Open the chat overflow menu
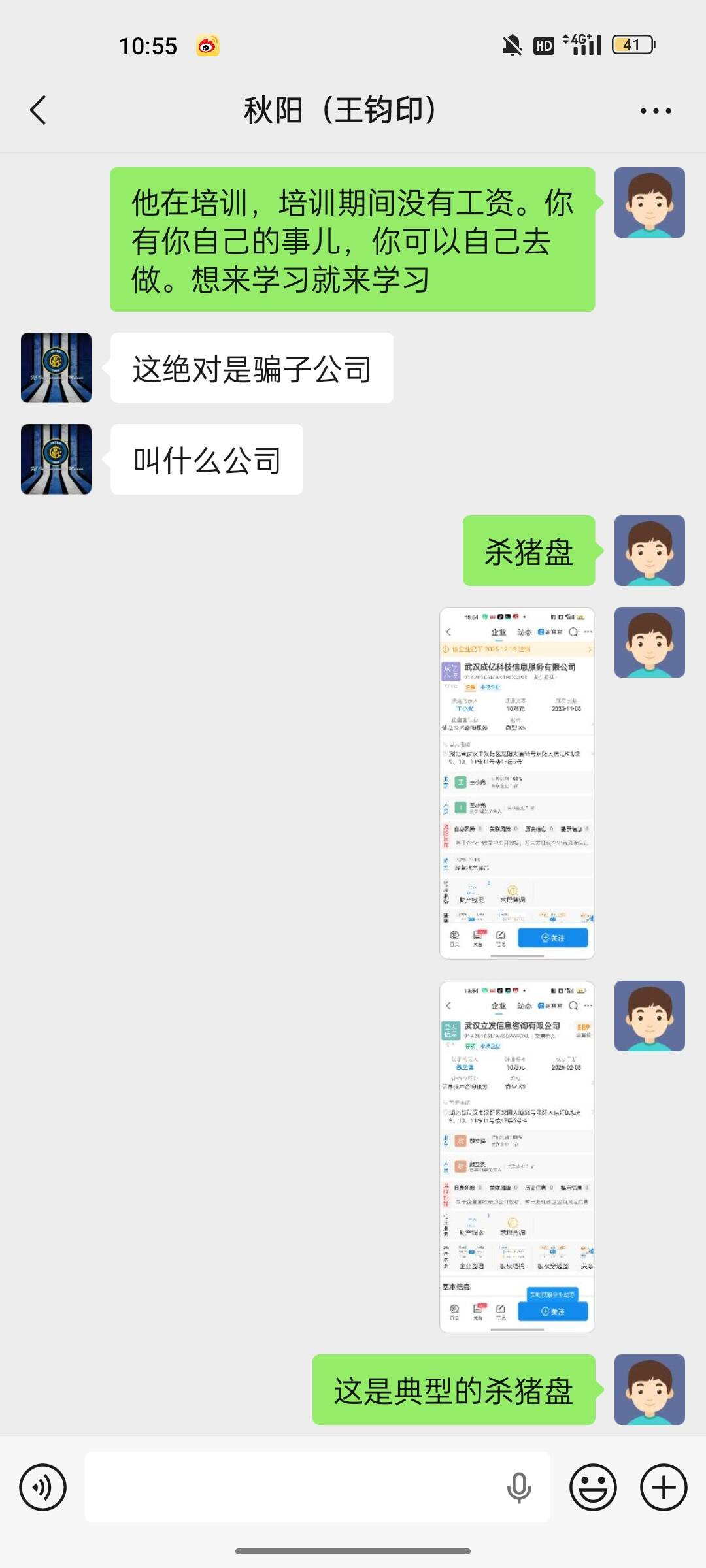Viewport: 706px width, 1568px height. click(x=656, y=110)
